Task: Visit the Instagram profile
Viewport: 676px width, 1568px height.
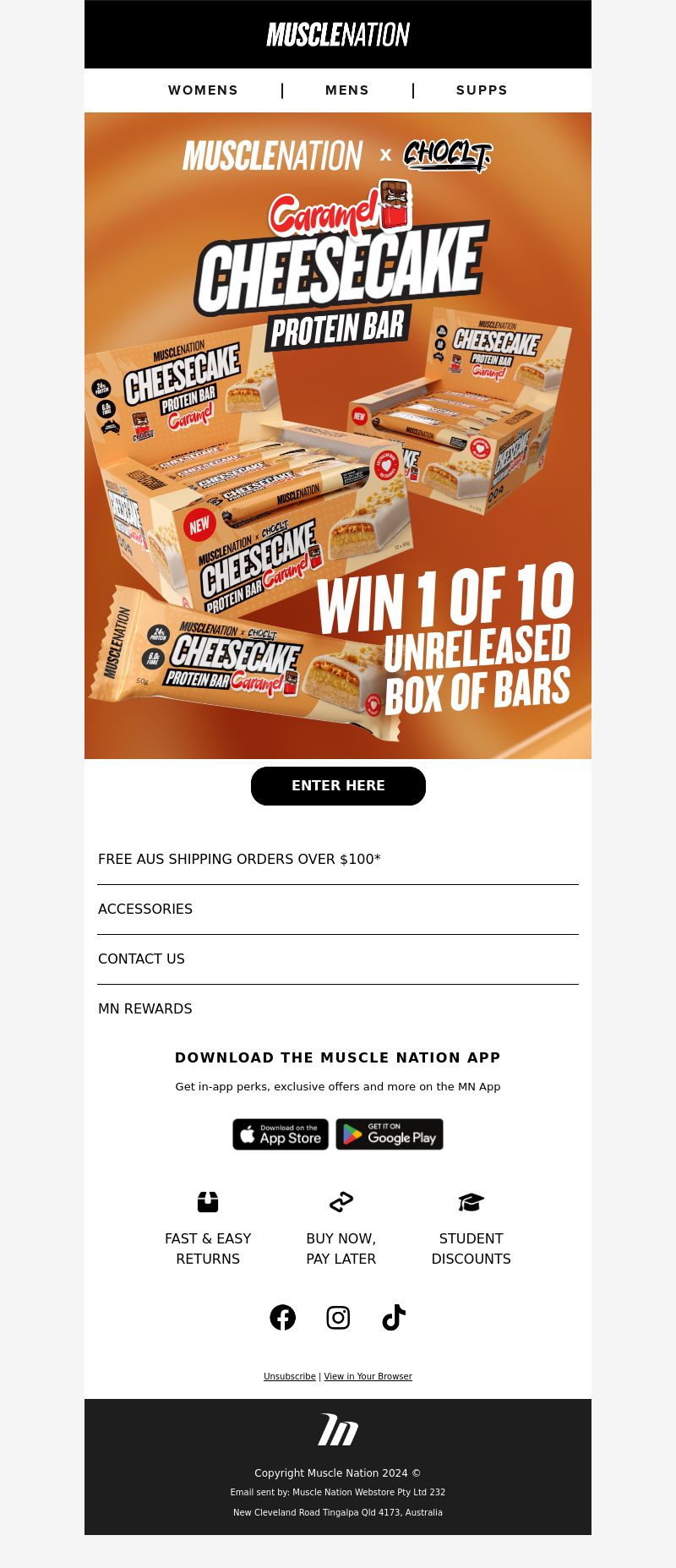Action: pos(338,1317)
